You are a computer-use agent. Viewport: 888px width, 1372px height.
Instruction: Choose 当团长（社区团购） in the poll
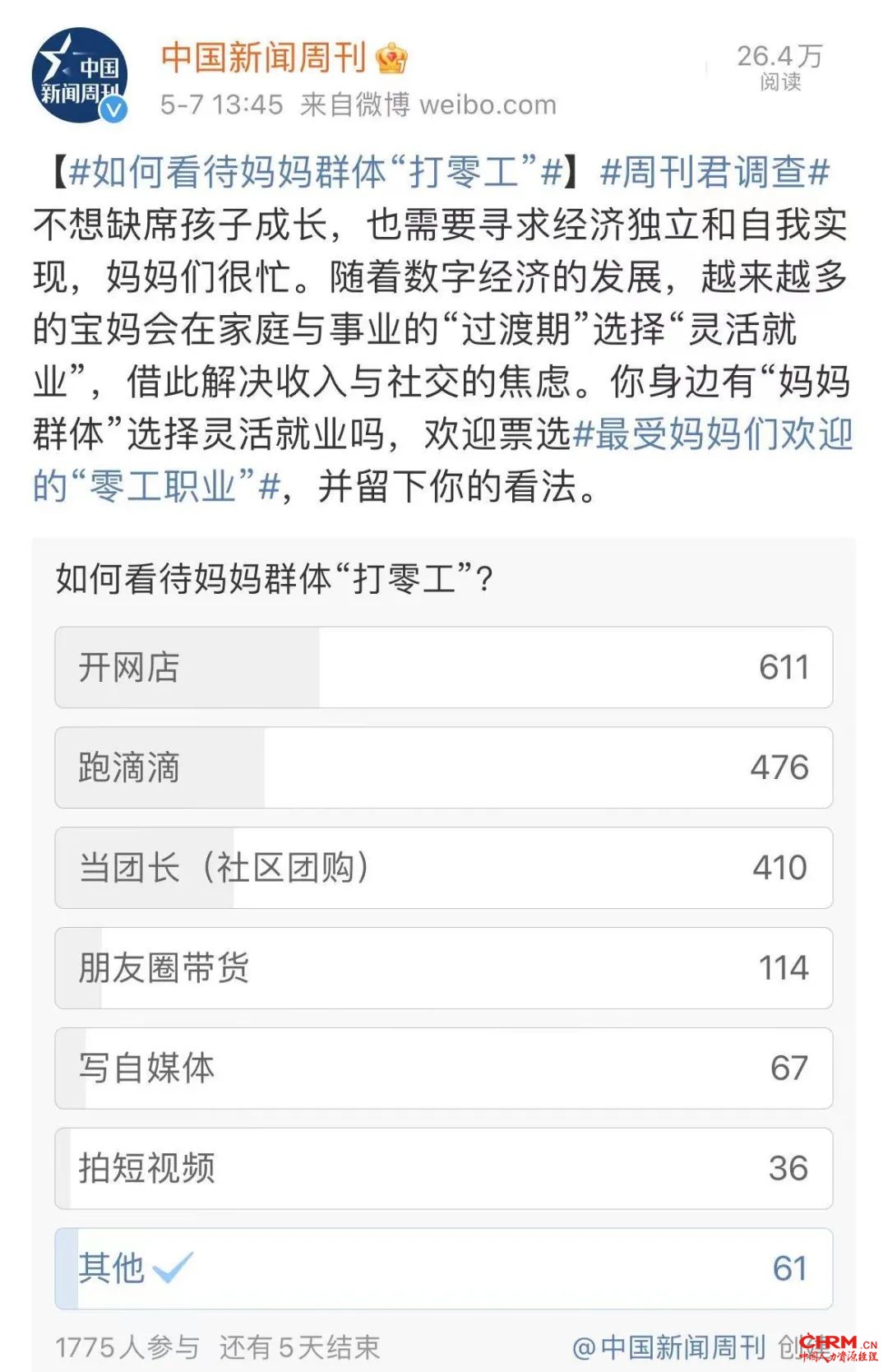443,868
